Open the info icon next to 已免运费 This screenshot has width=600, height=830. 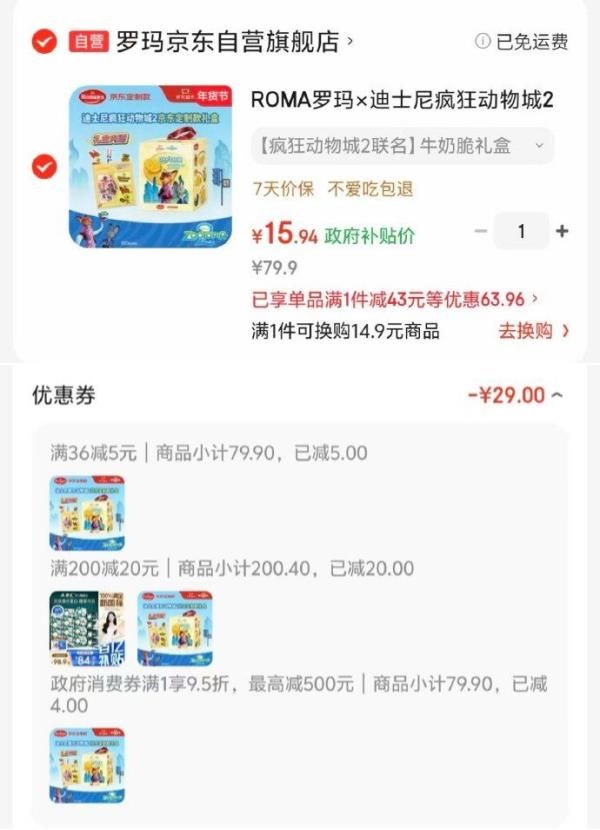[x=483, y=42]
